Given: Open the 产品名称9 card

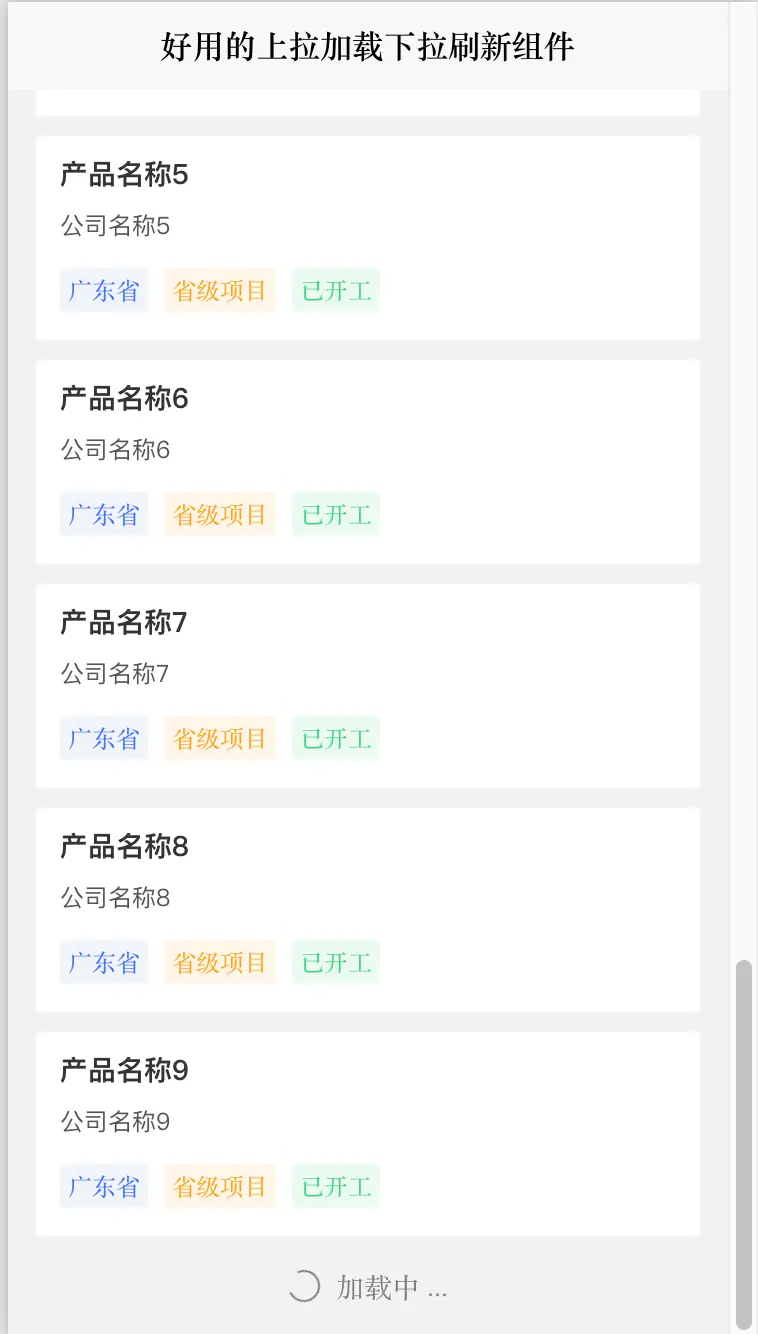Looking at the screenshot, I should (368, 1134).
